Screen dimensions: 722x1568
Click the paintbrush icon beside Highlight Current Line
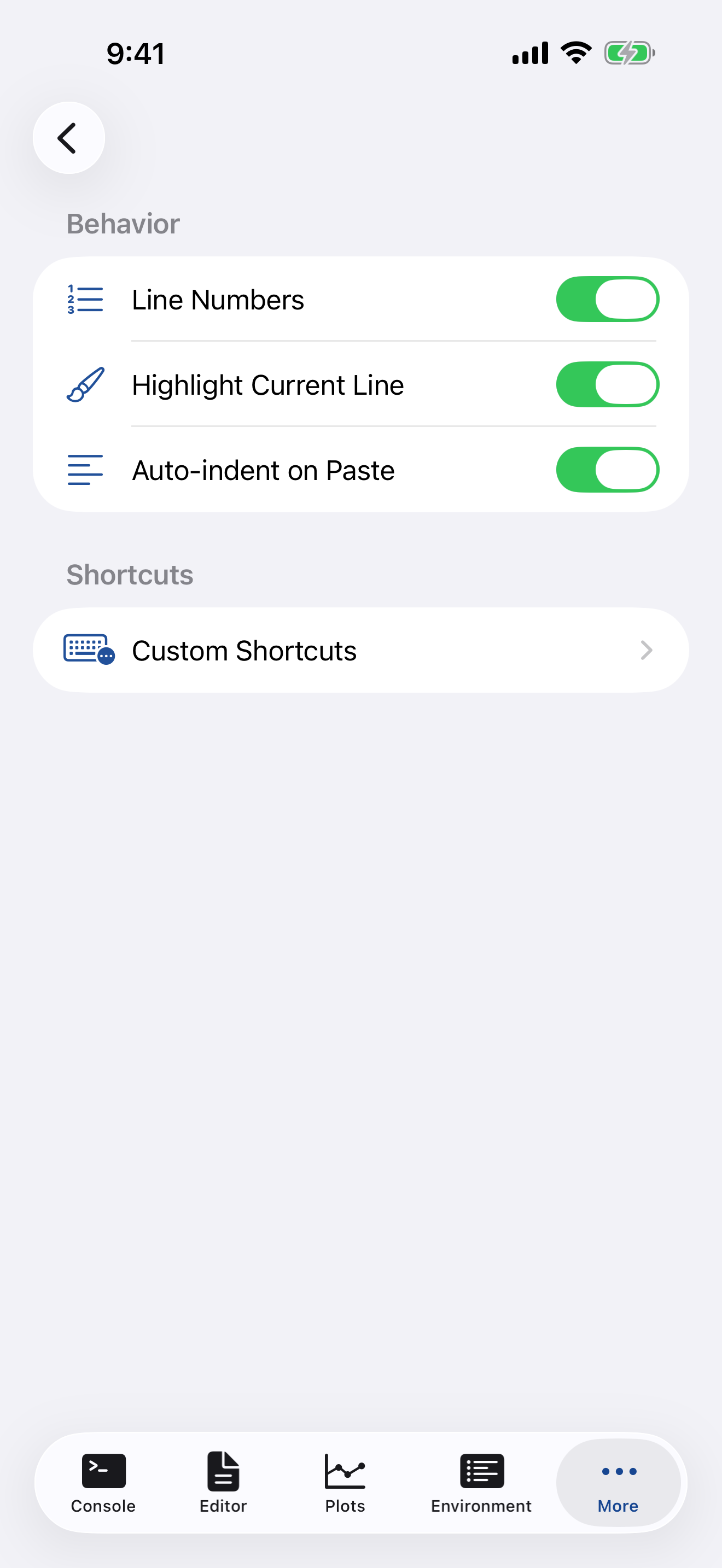(85, 384)
